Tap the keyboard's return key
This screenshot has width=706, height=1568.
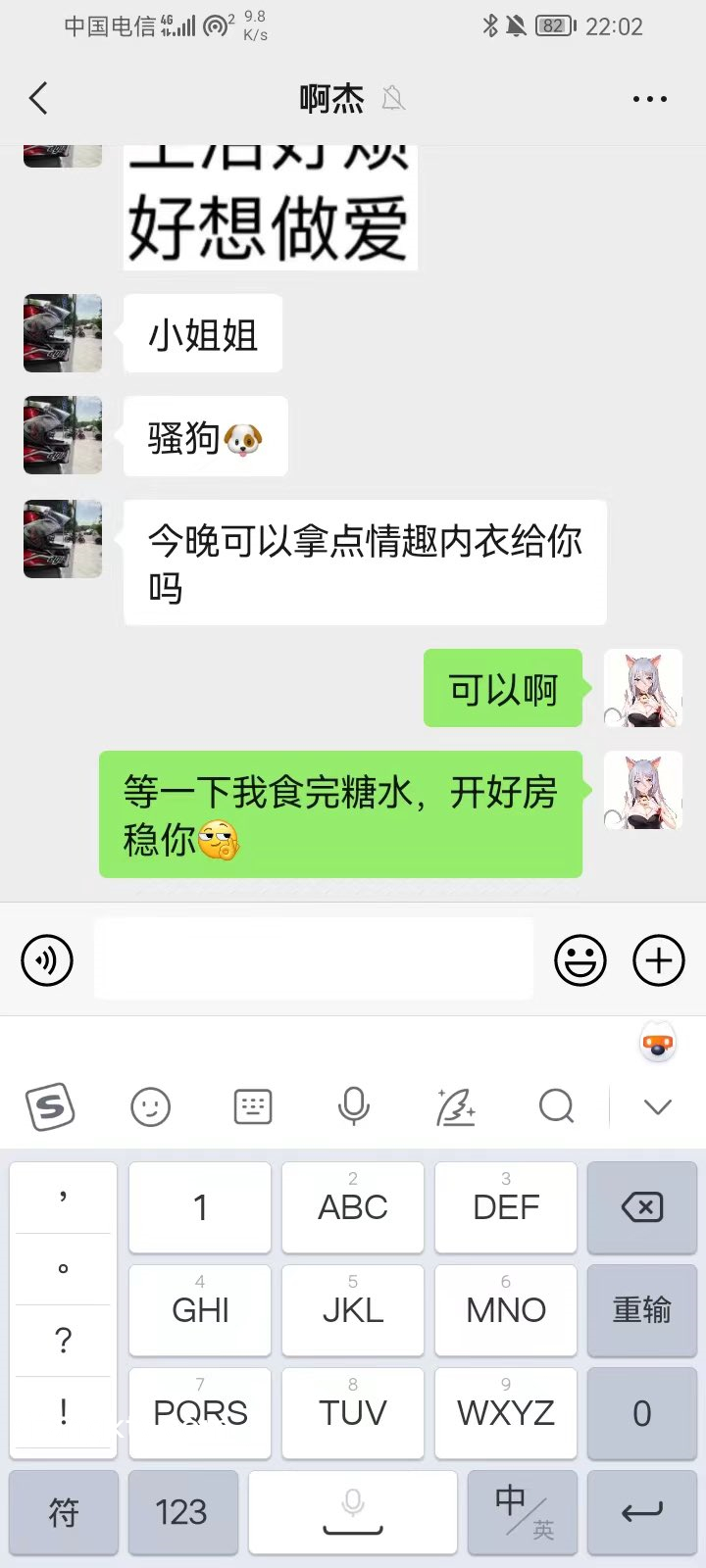[x=642, y=1512]
